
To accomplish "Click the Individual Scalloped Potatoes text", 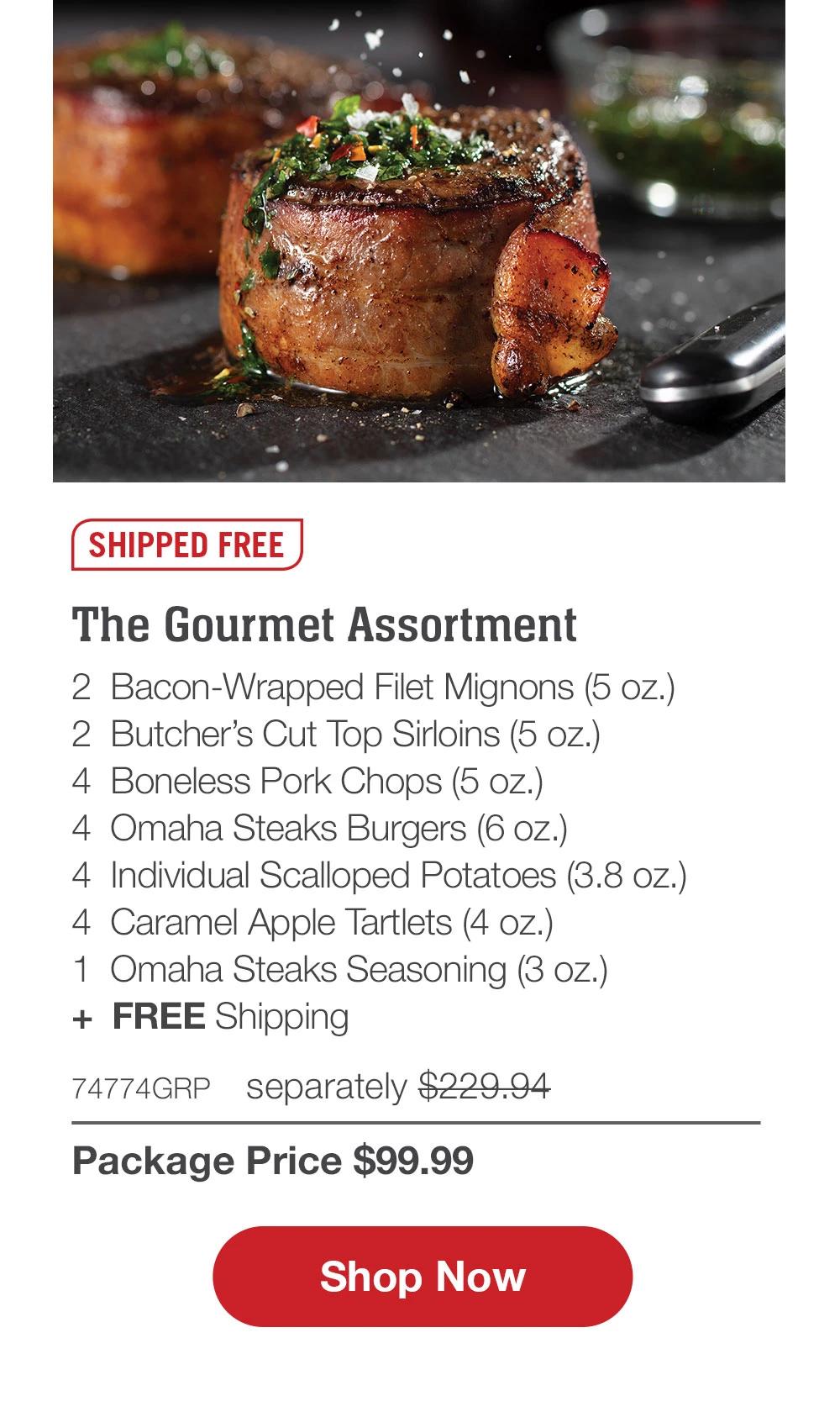I will coord(381,874).
